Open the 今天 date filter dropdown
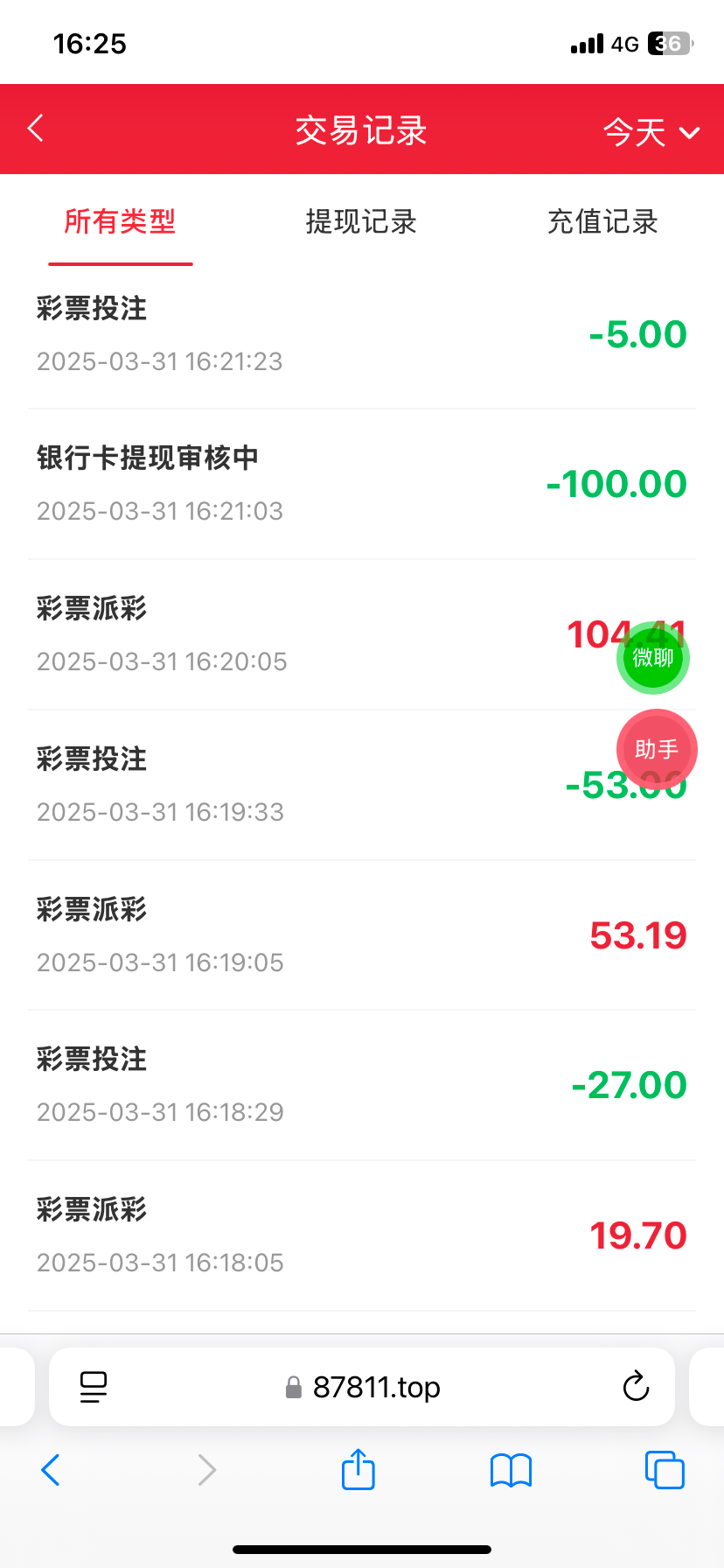This screenshot has width=724, height=1568. click(x=651, y=133)
